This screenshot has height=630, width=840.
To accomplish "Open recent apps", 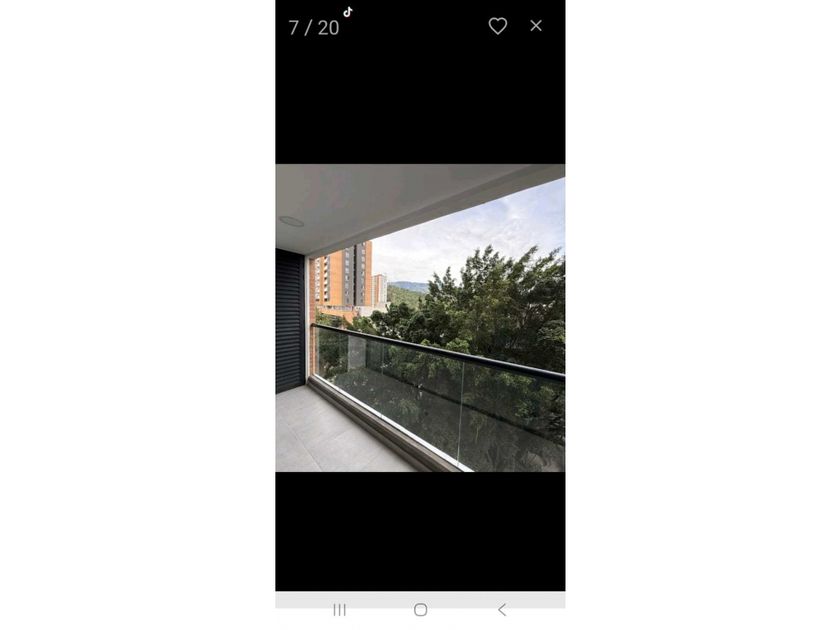I will pyautogui.click(x=339, y=610).
